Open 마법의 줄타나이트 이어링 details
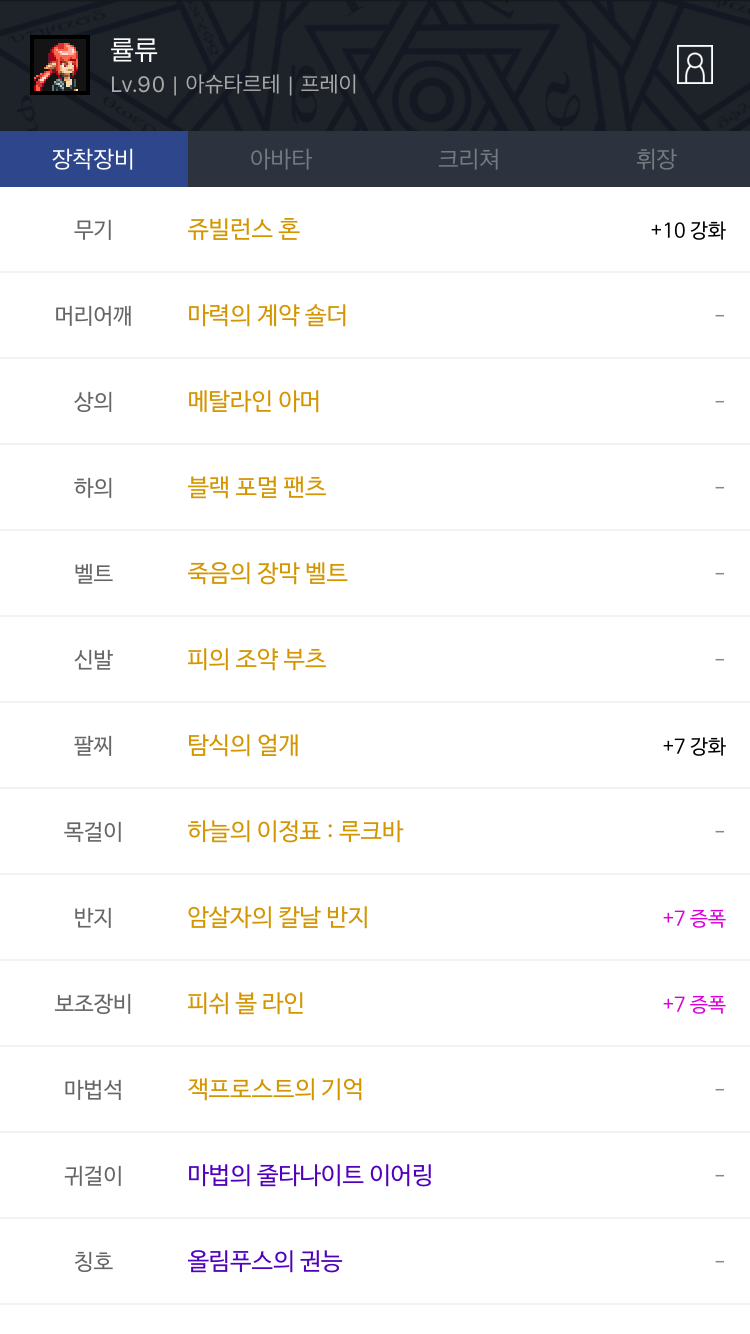The image size is (750, 1334). point(310,1176)
